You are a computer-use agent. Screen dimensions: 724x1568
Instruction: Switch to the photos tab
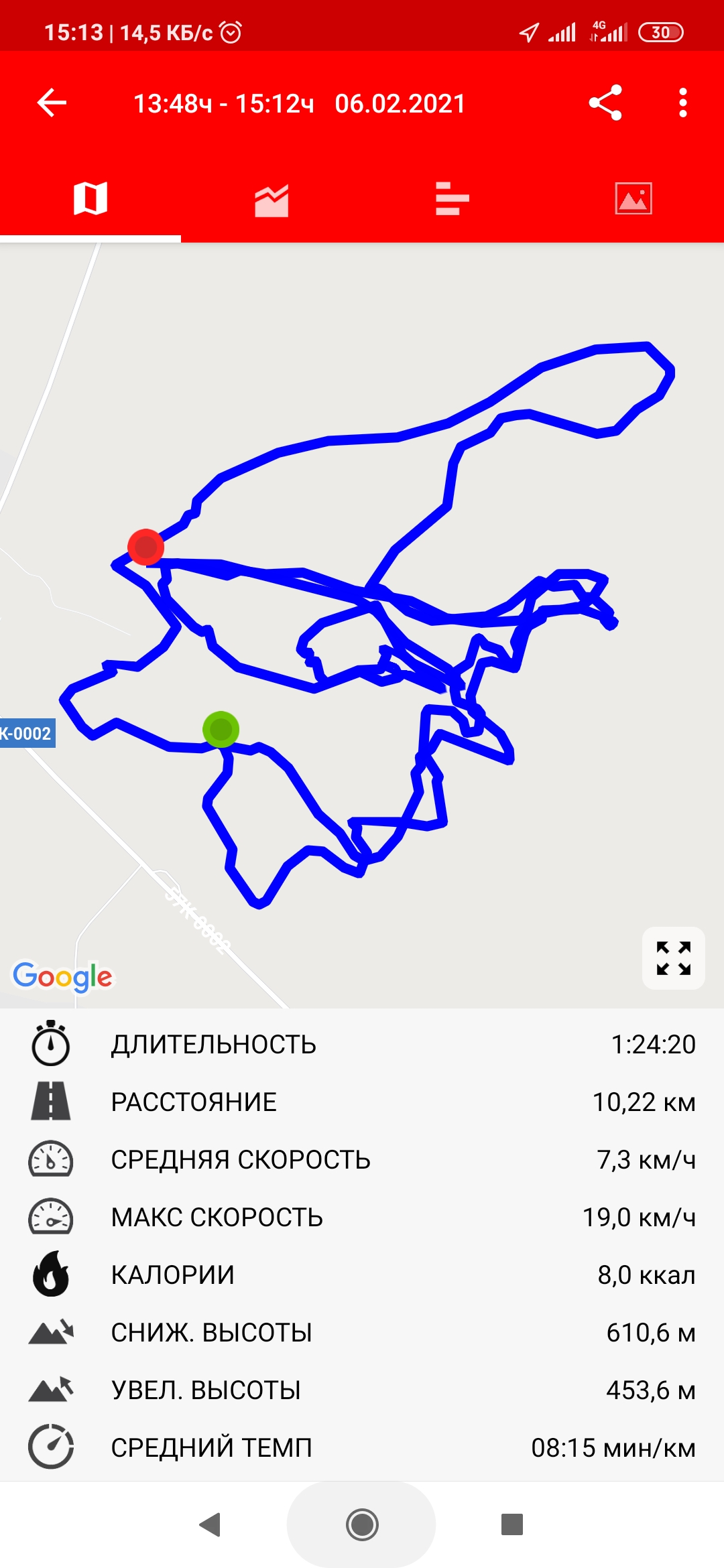633,199
